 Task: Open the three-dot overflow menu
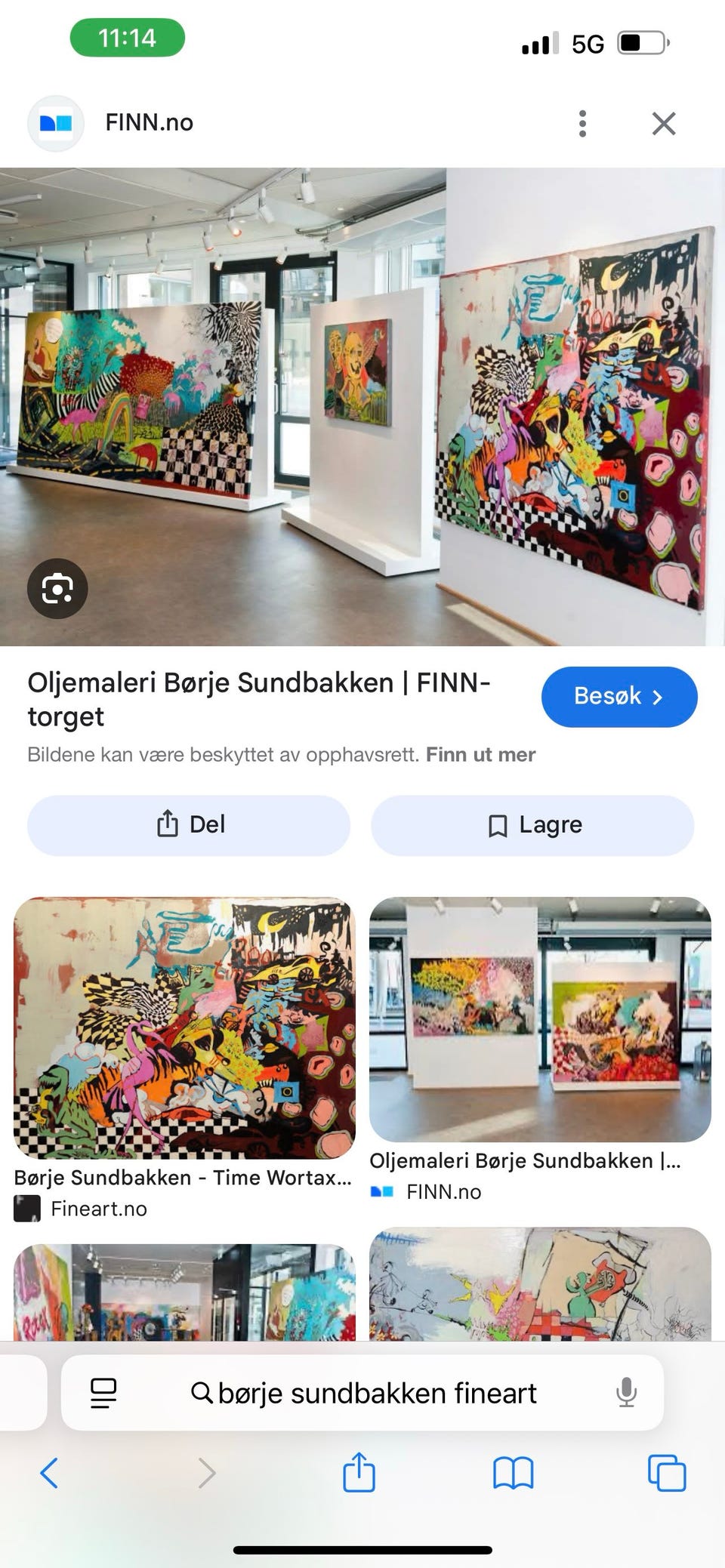pos(582,122)
